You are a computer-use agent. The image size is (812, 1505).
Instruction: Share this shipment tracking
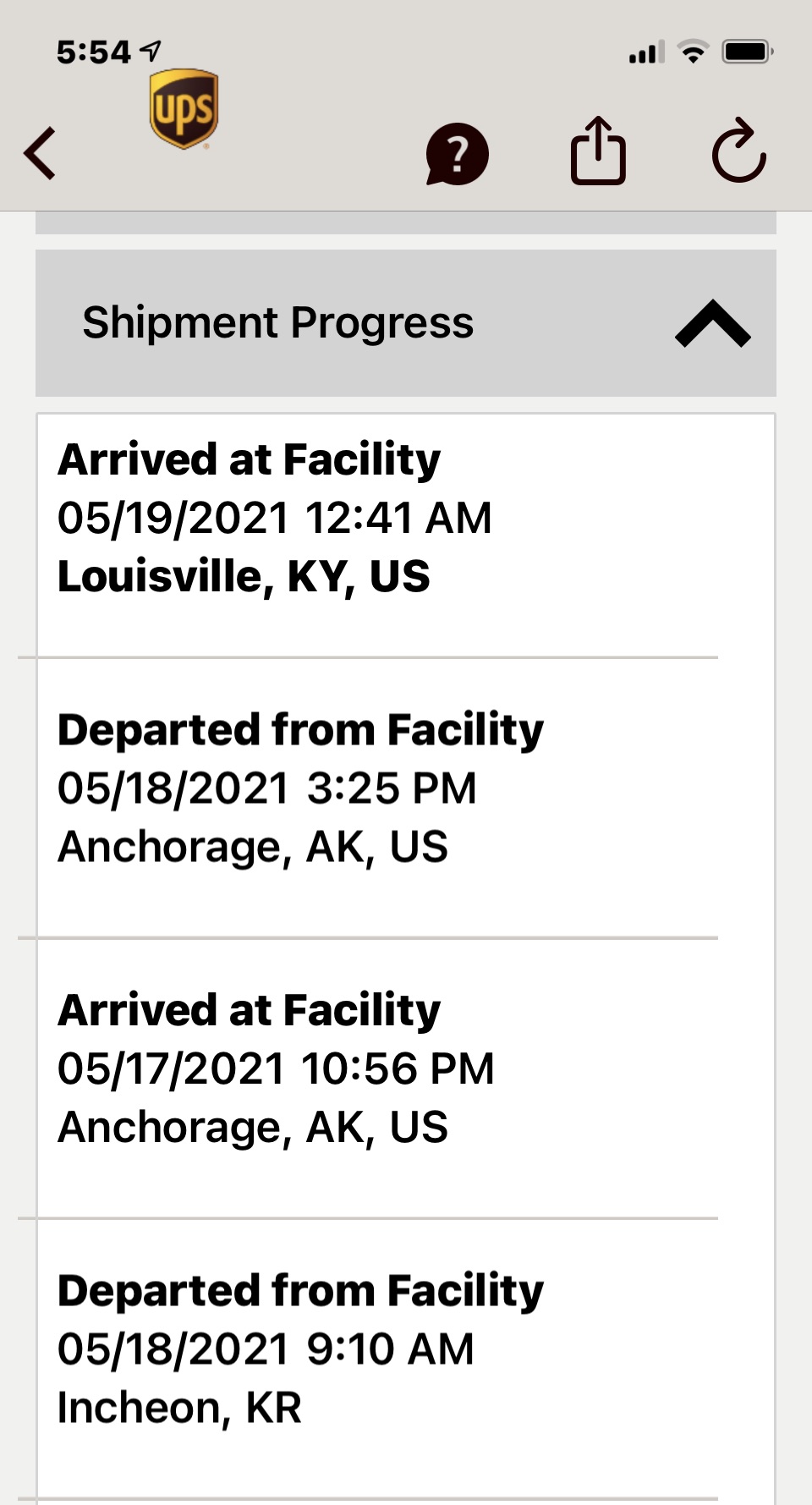coord(598,151)
